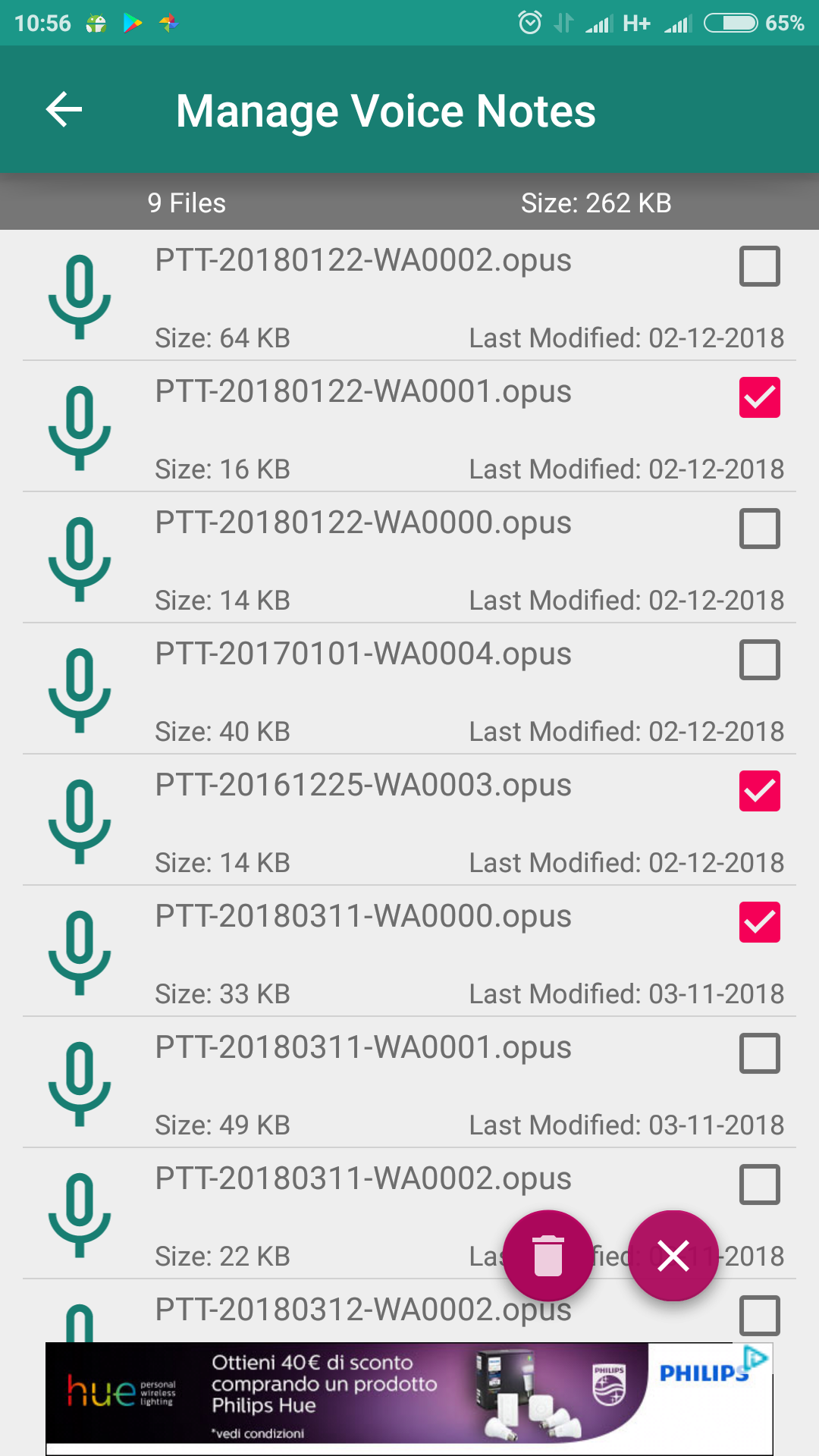Go back using the top-left arrow

[64, 110]
